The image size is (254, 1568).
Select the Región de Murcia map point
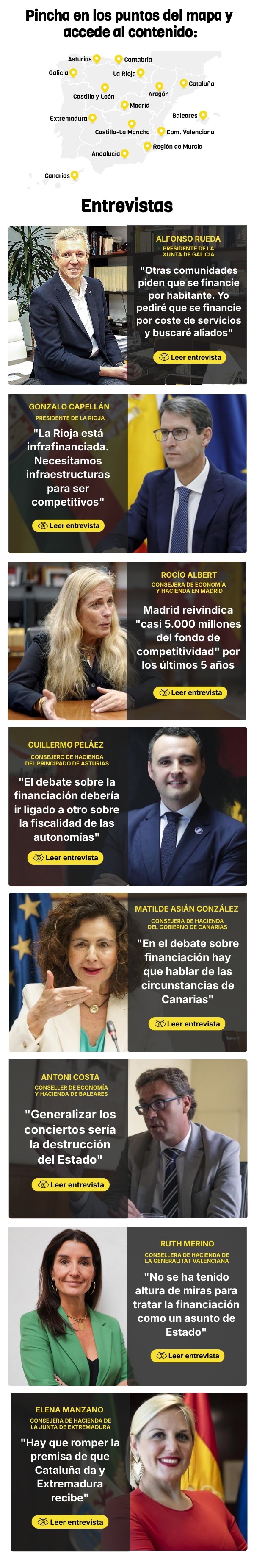pos(148,146)
